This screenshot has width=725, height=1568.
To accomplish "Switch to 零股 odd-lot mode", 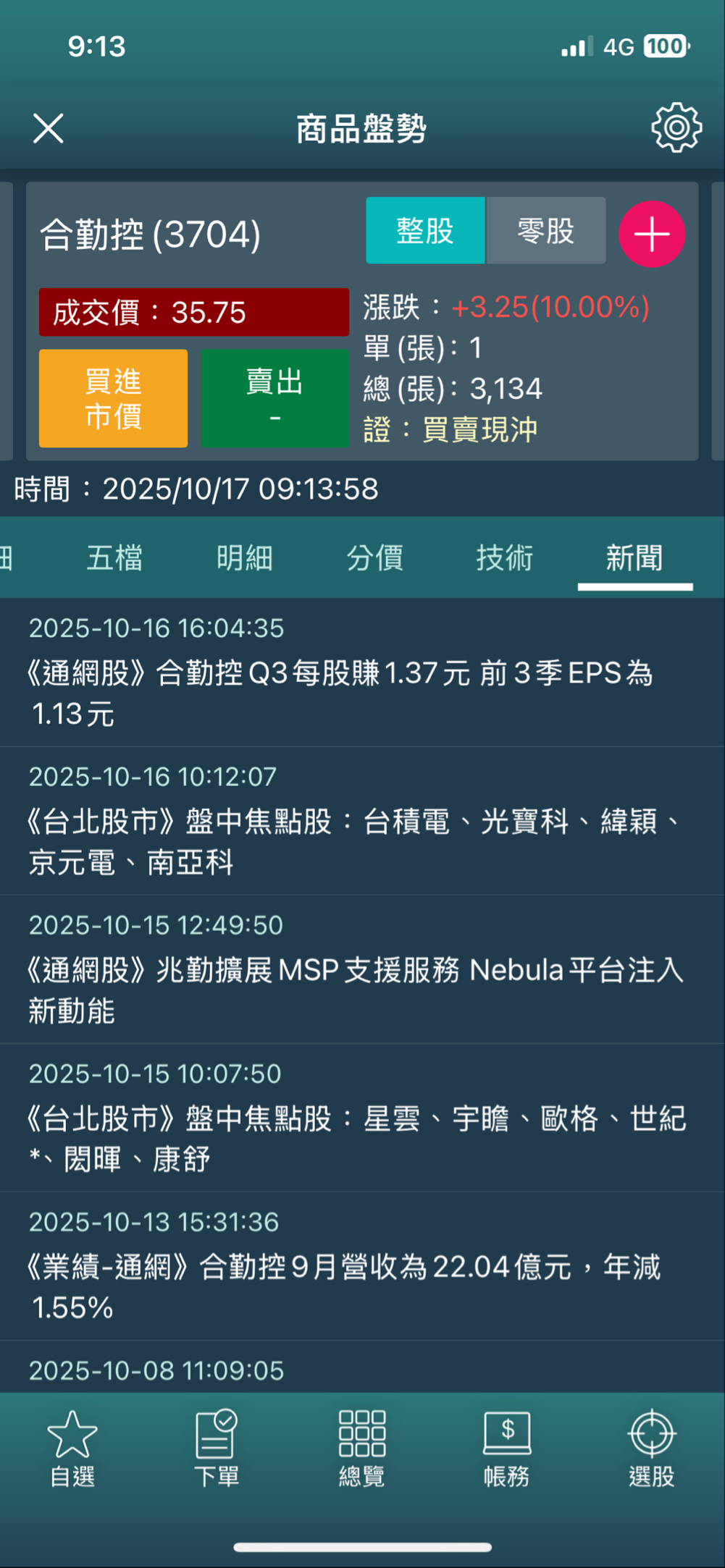I will (545, 231).
